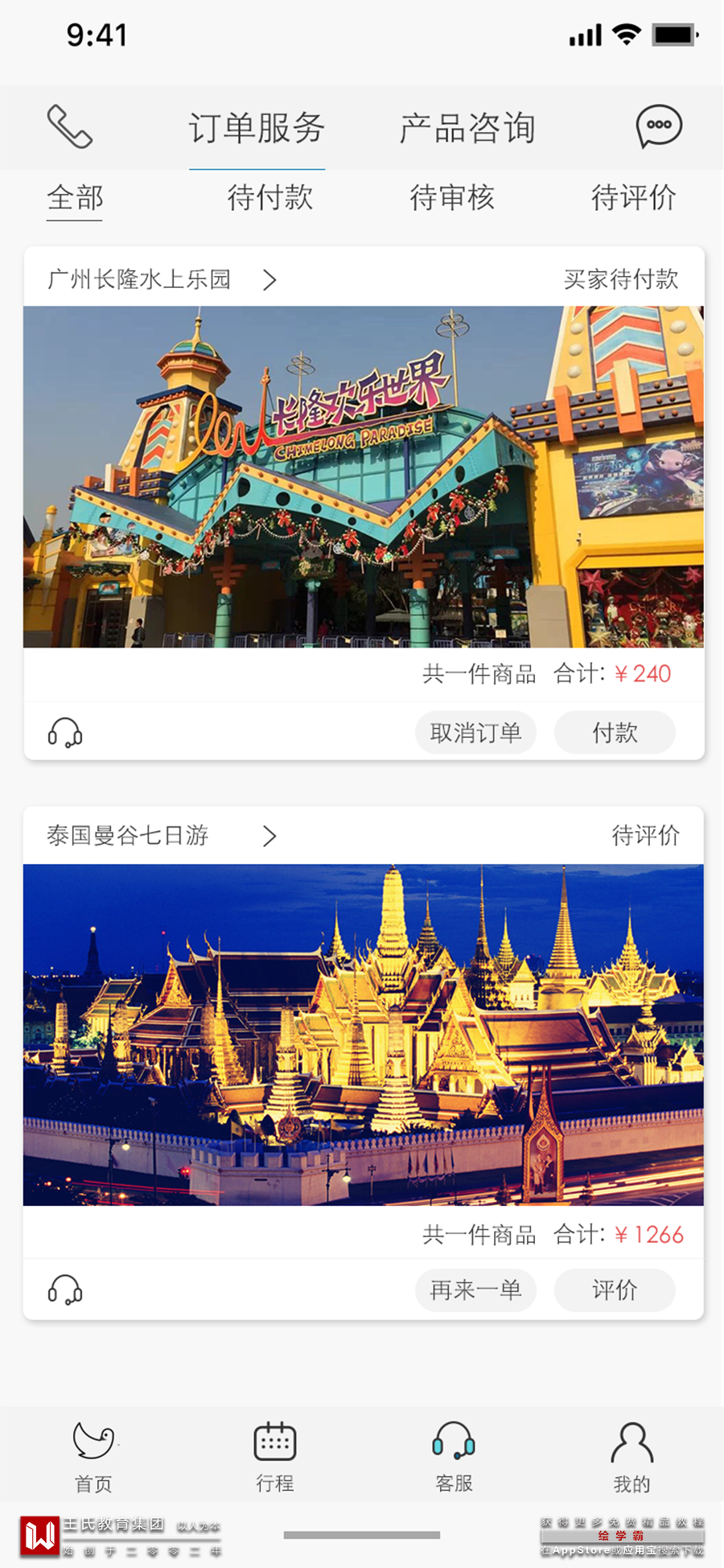
Task: Show 全部 orders
Action: click(x=75, y=198)
